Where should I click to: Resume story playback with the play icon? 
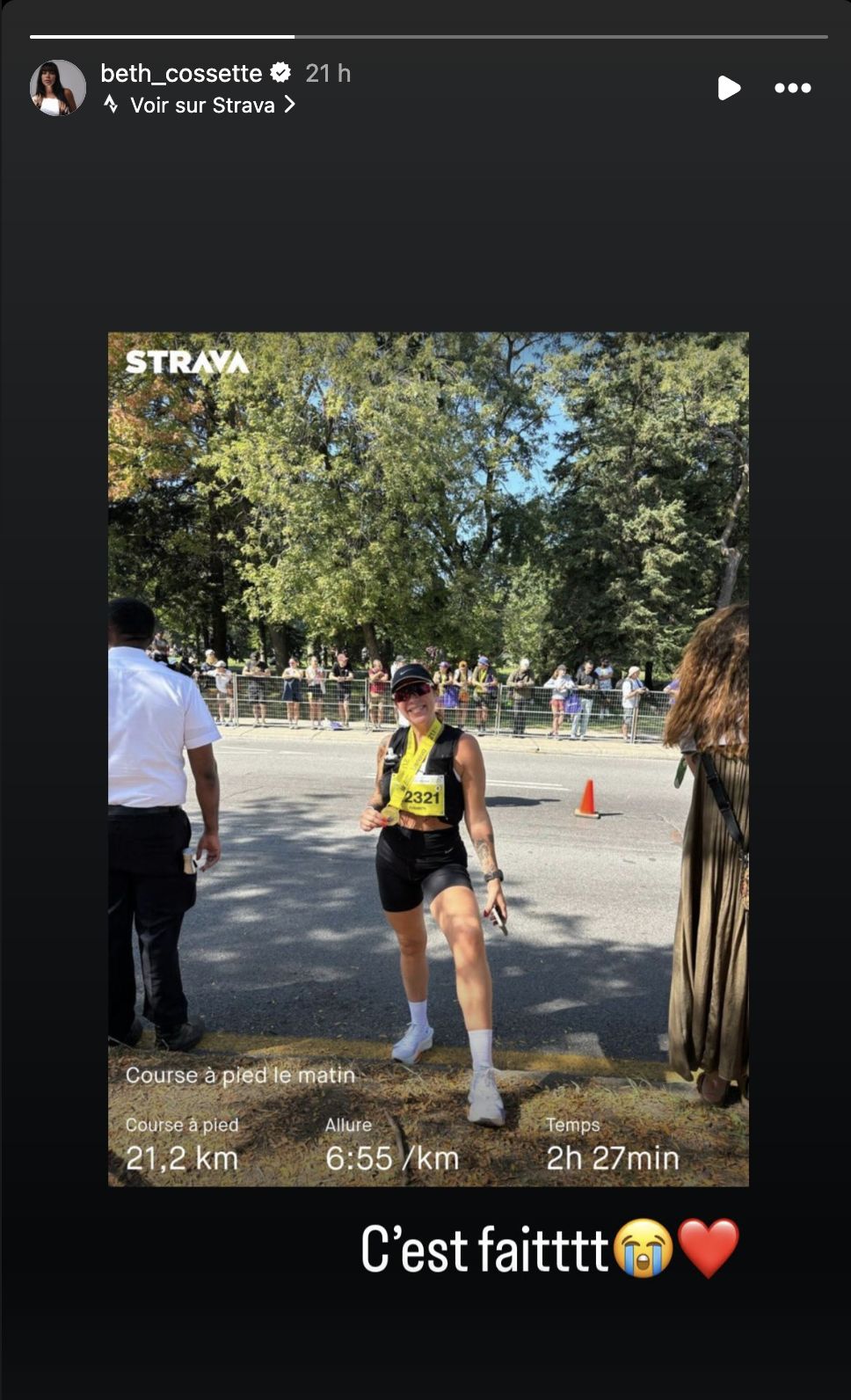click(728, 88)
